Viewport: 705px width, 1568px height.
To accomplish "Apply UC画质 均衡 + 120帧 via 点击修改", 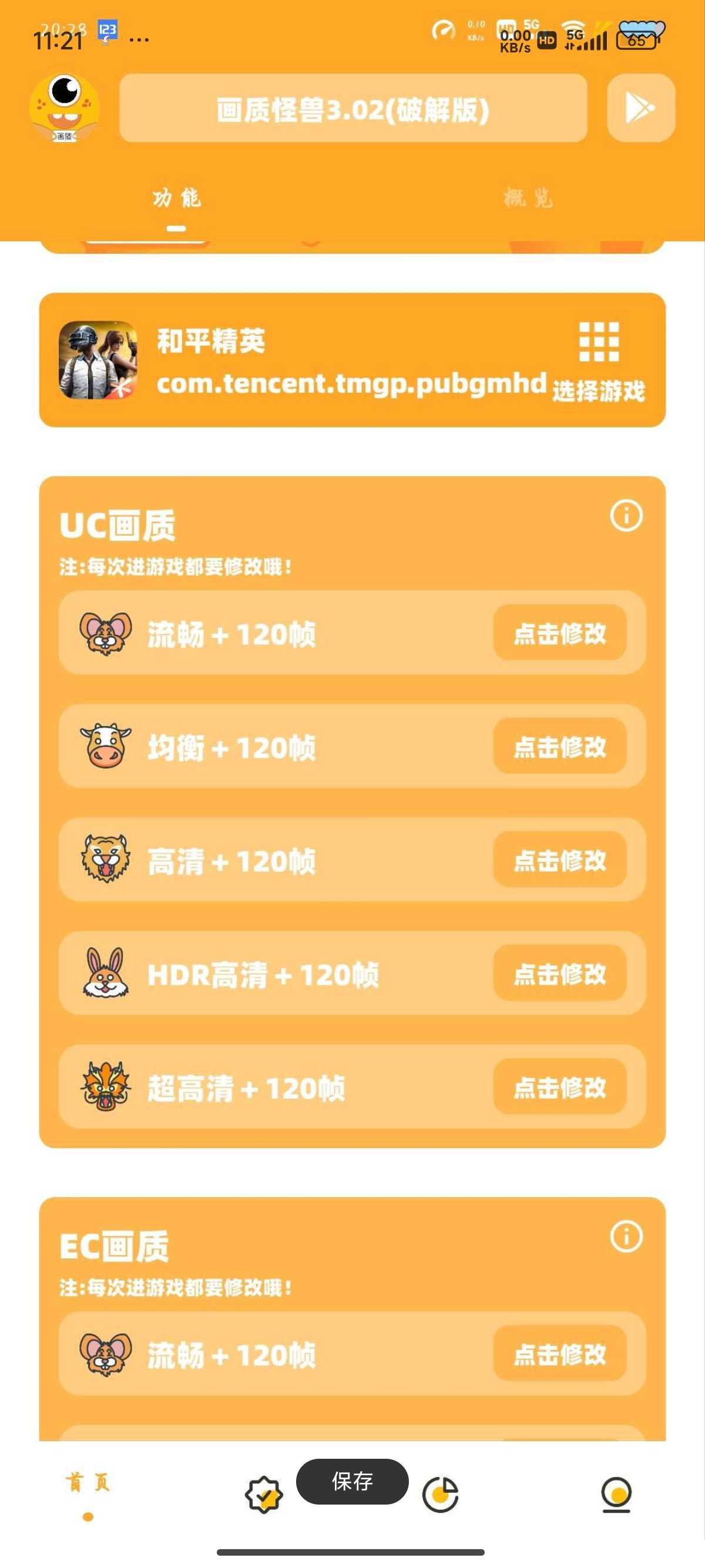I will pyautogui.click(x=559, y=746).
